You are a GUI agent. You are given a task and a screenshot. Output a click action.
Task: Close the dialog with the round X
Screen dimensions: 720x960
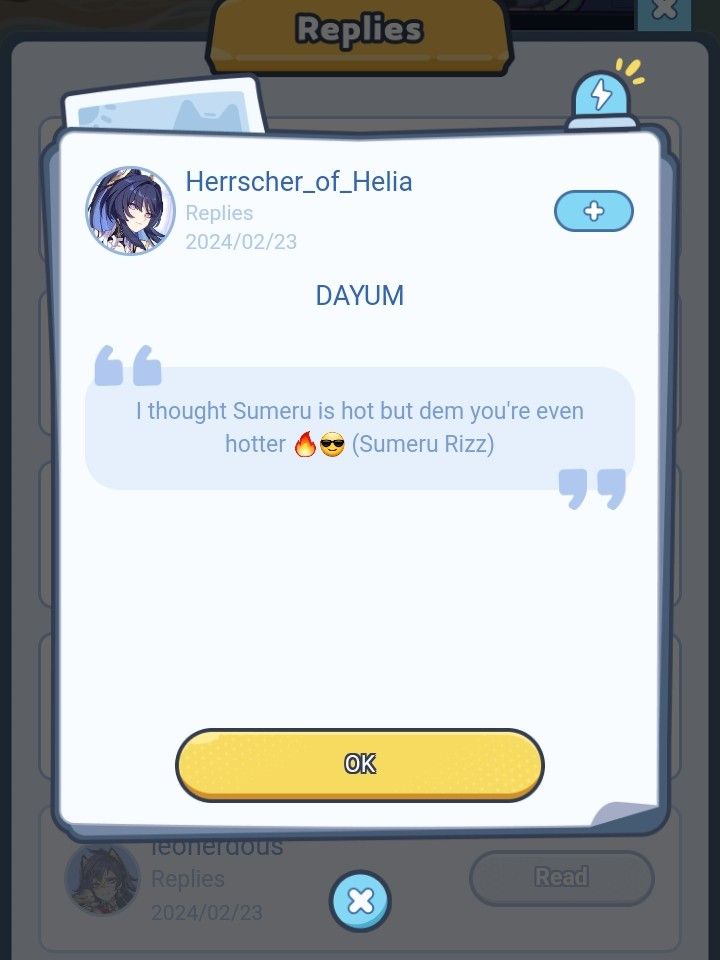360,902
